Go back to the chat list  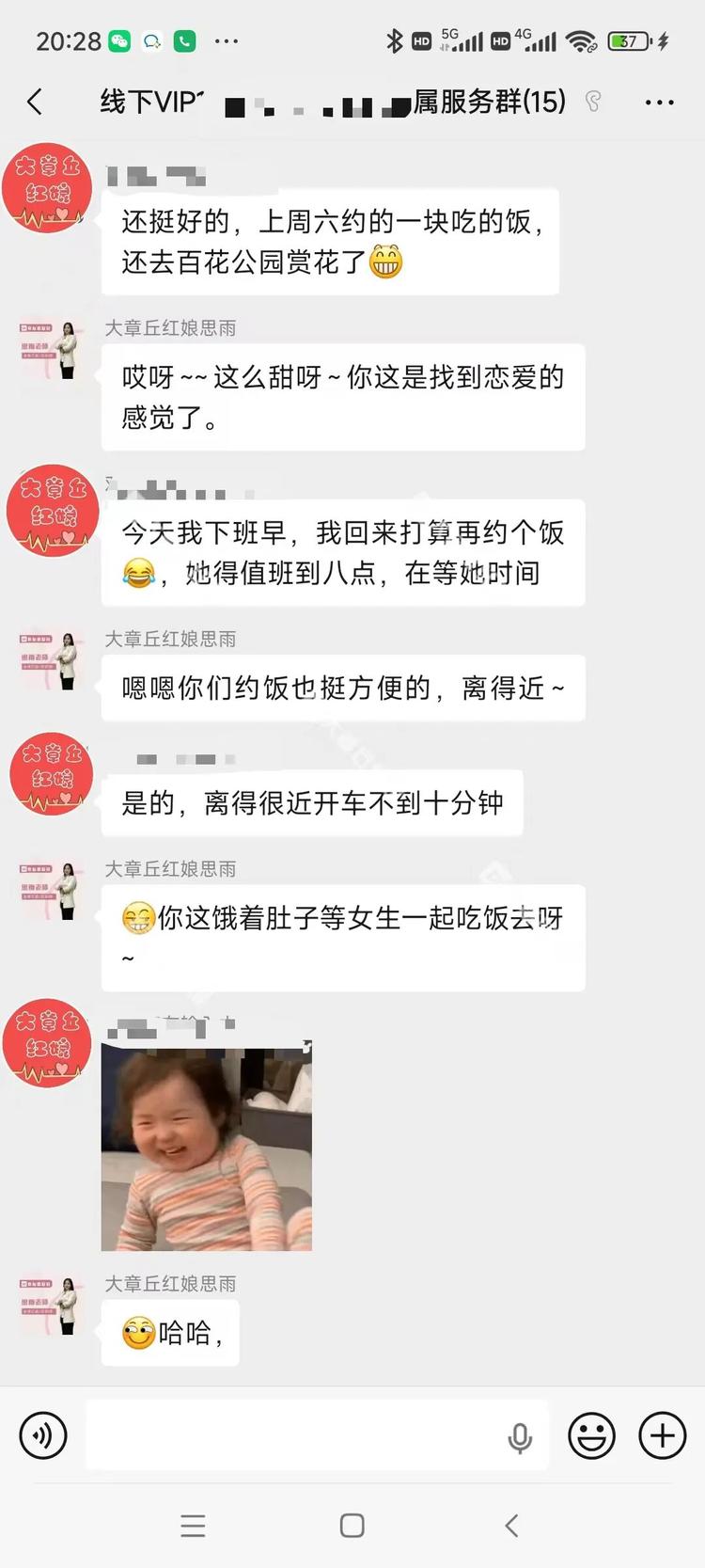point(35,102)
